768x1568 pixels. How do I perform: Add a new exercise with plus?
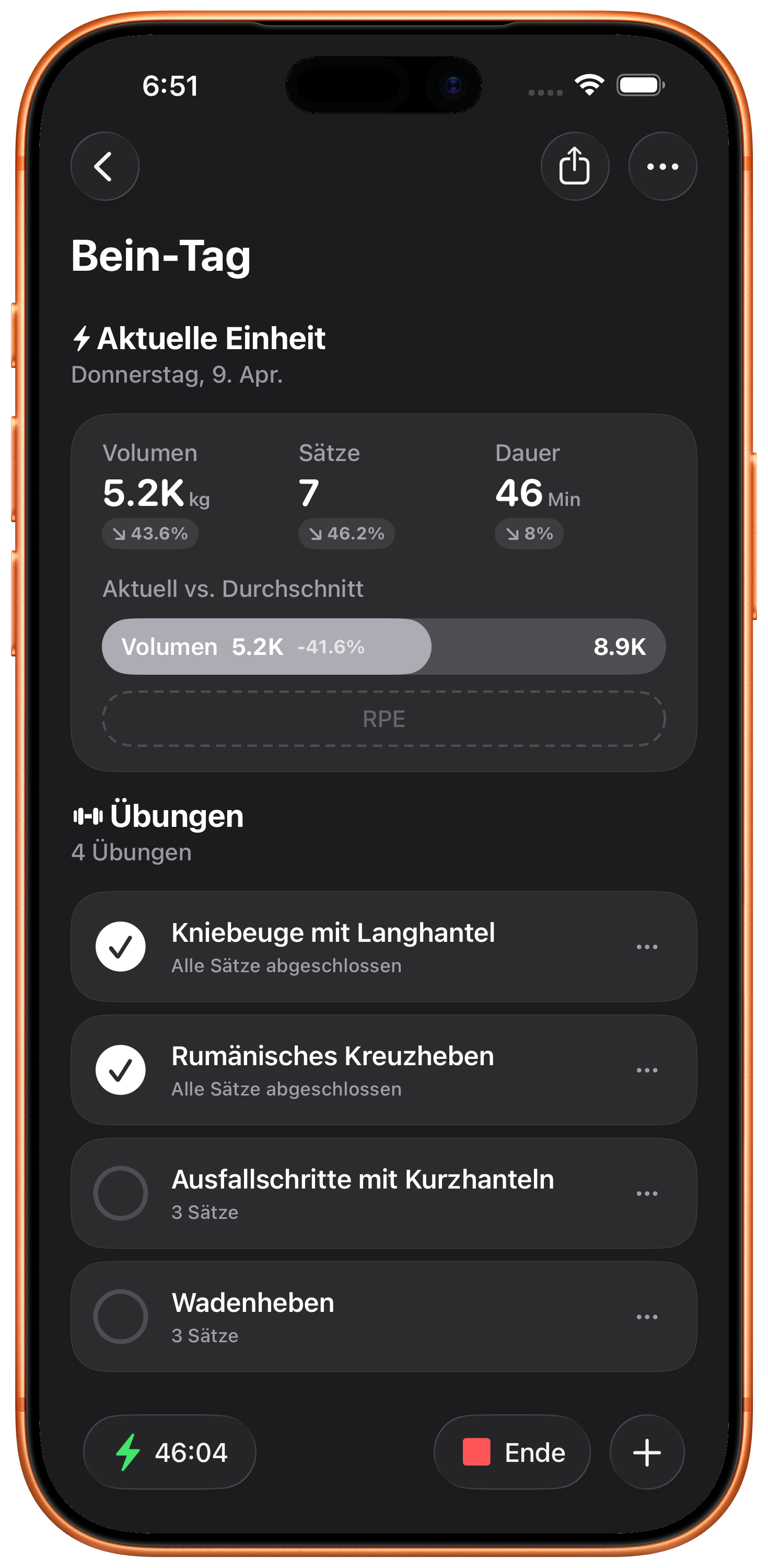point(646,1452)
